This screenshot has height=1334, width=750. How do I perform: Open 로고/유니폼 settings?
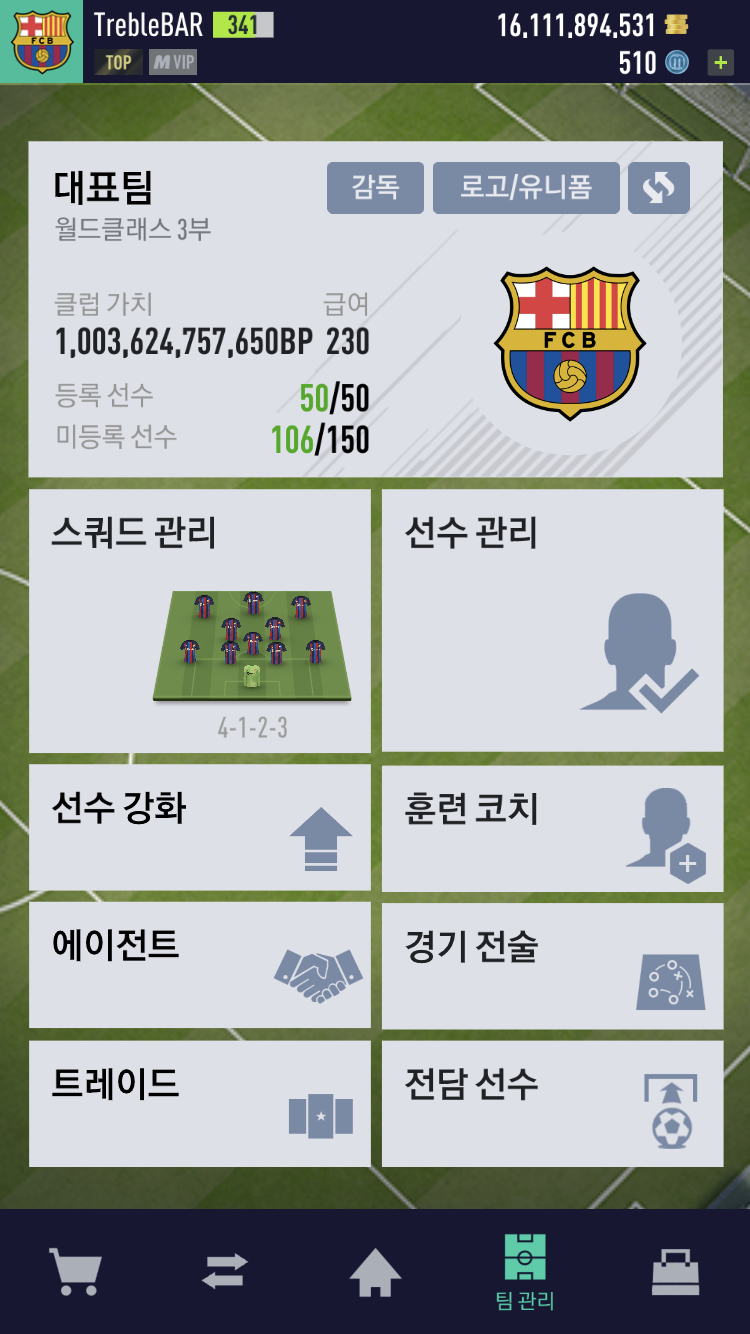526,188
